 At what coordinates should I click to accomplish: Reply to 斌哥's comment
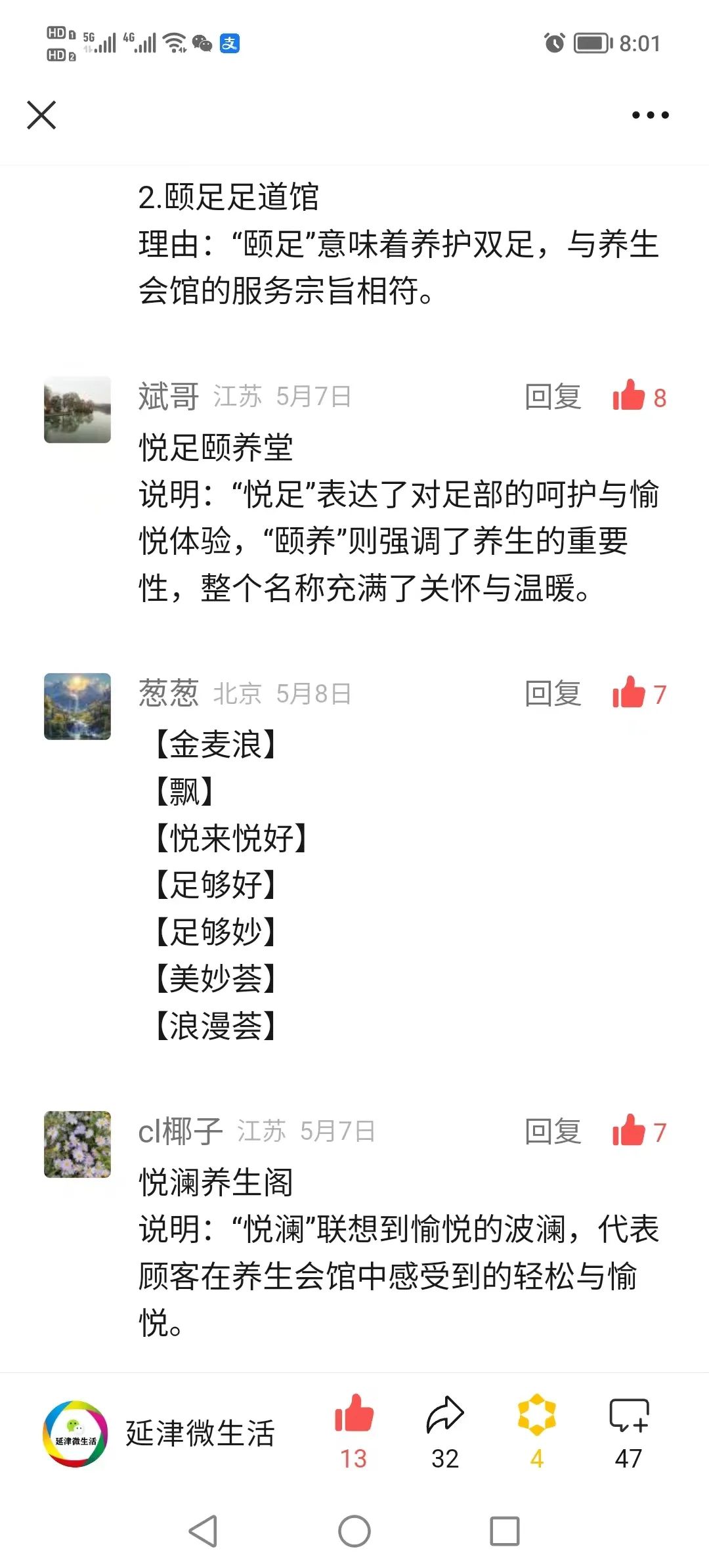tap(553, 397)
